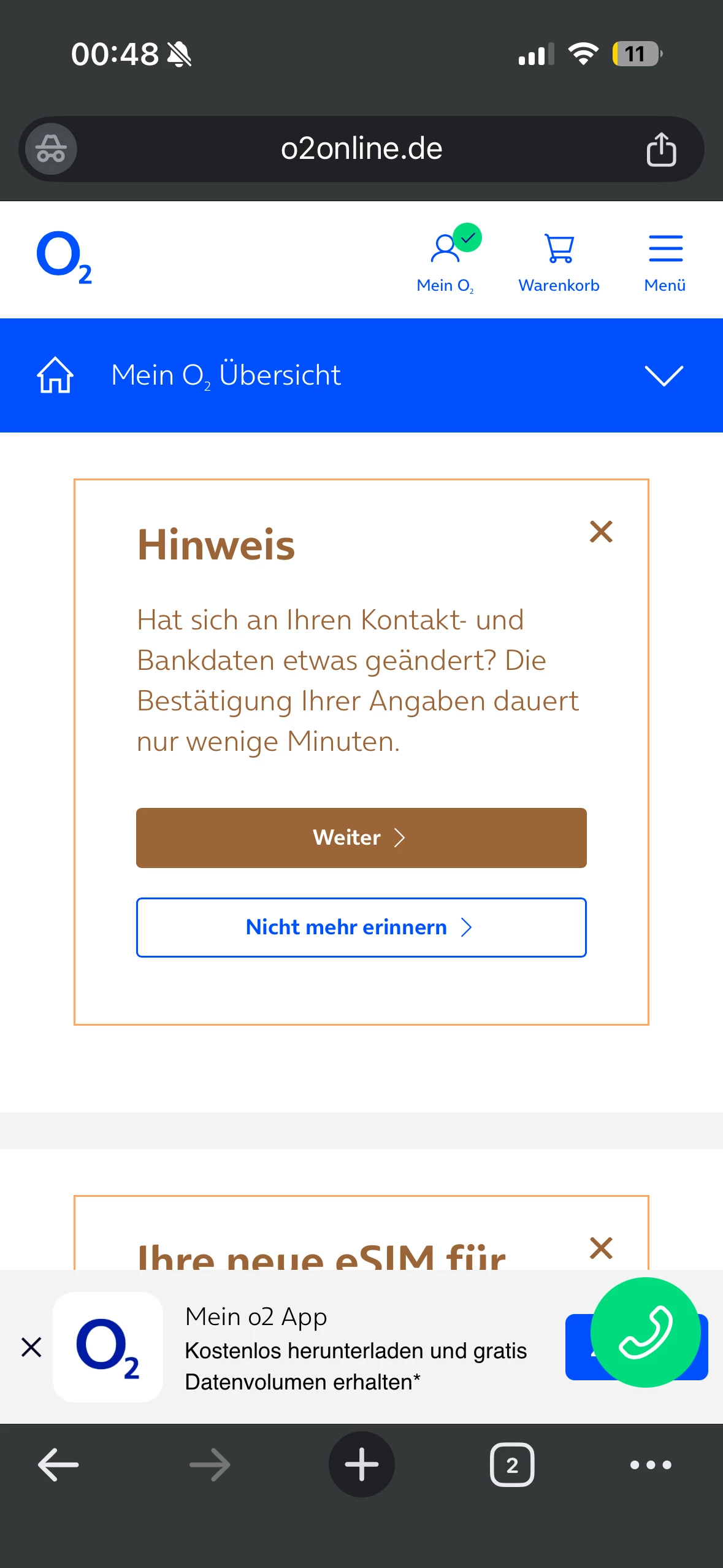Tap the o2online.de address bar
Screen dimensions: 723x1568
(x=361, y=149)
